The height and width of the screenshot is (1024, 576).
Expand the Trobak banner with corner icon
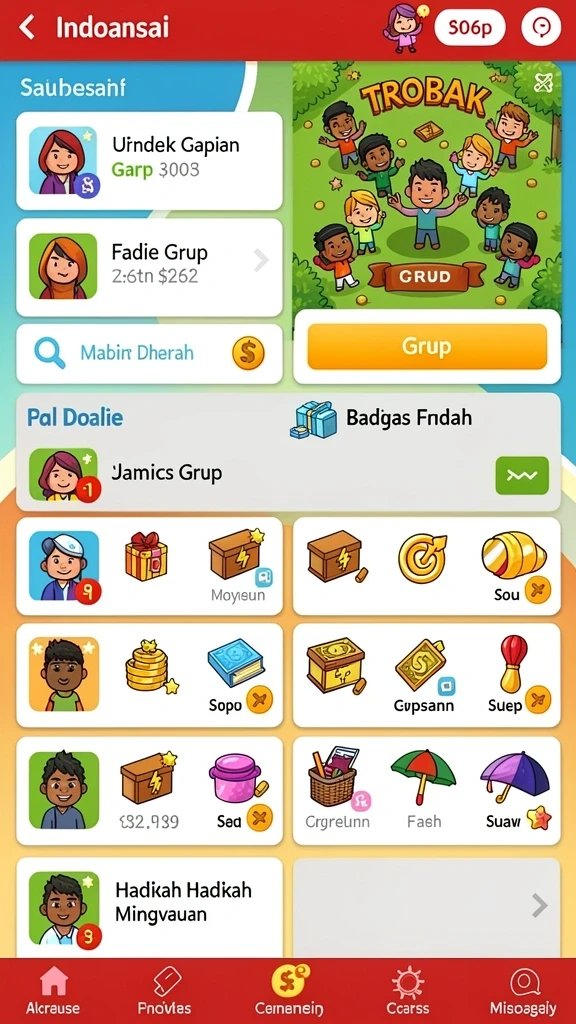point(543,82)
